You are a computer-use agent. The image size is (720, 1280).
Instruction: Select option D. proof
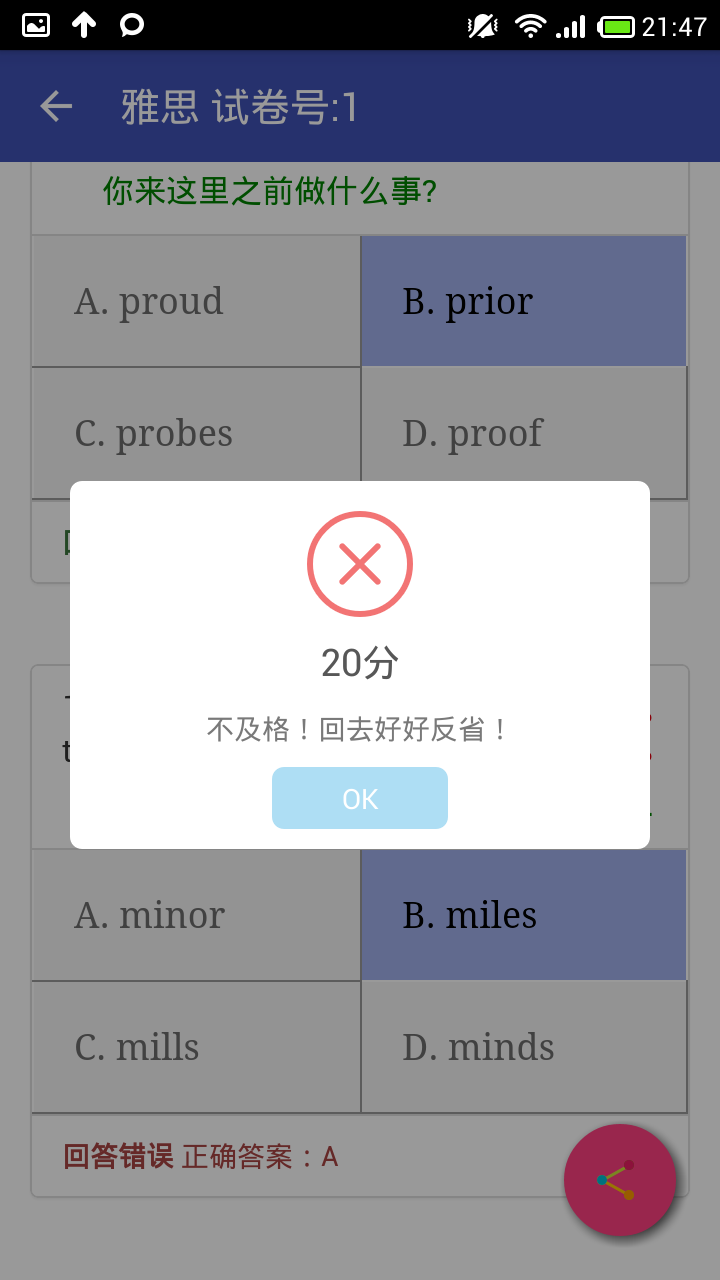click(523, 432)
